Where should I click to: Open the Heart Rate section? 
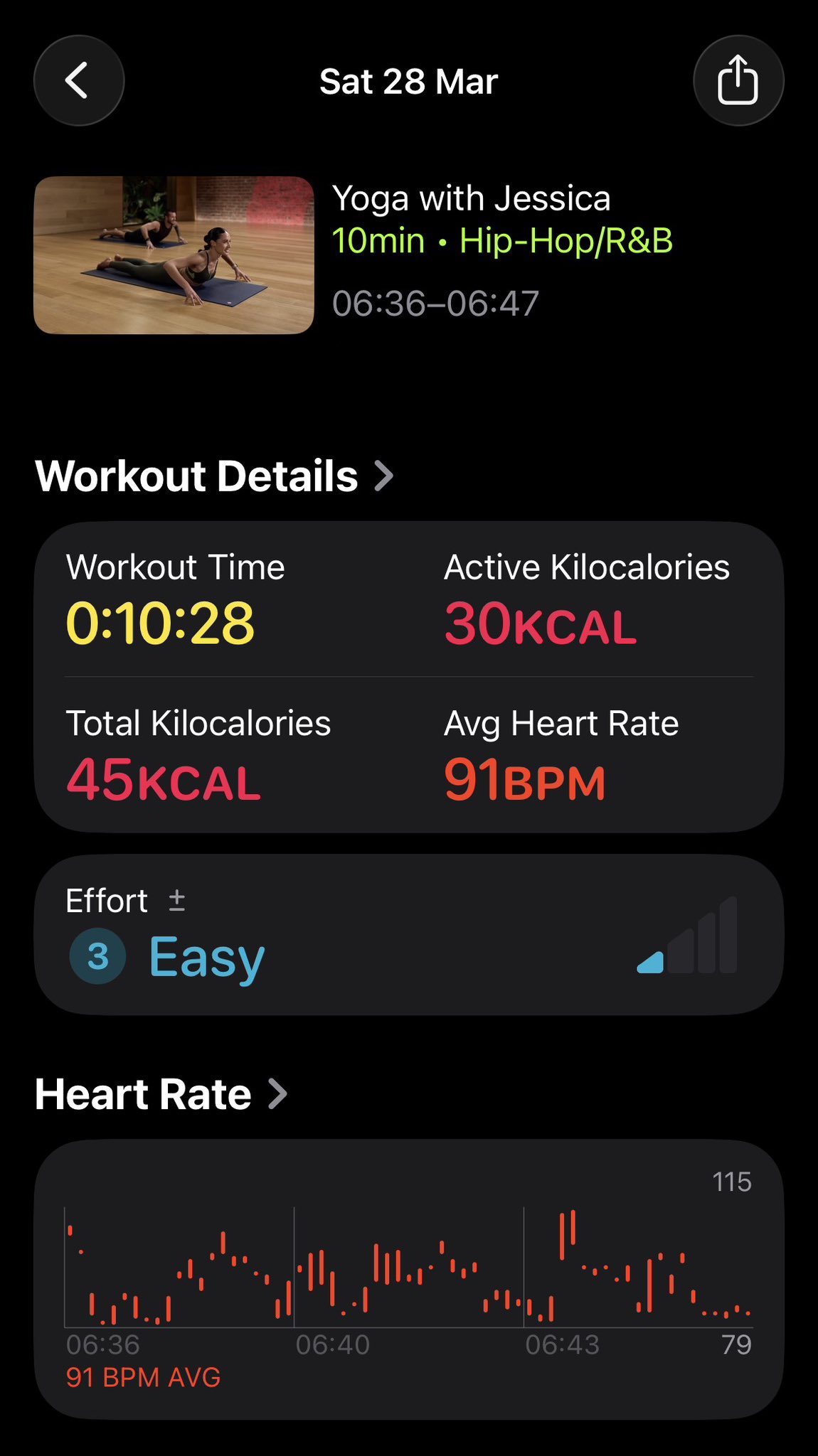click(161, 1093)
